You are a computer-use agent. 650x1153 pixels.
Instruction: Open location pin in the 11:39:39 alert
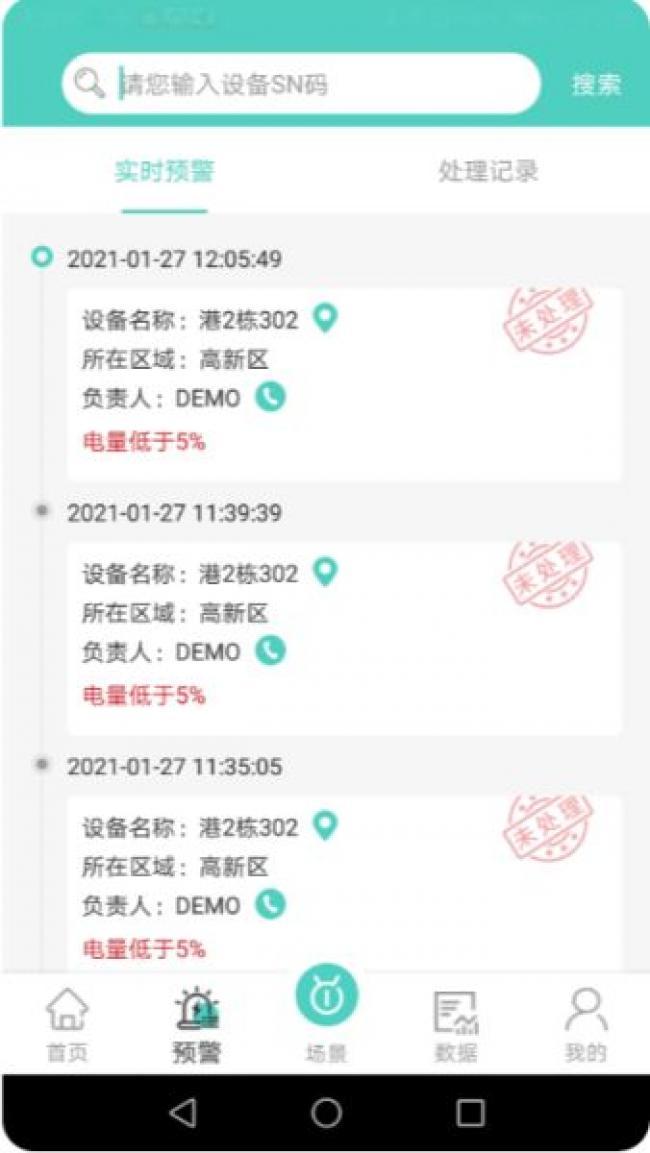(x=325, y=572)
